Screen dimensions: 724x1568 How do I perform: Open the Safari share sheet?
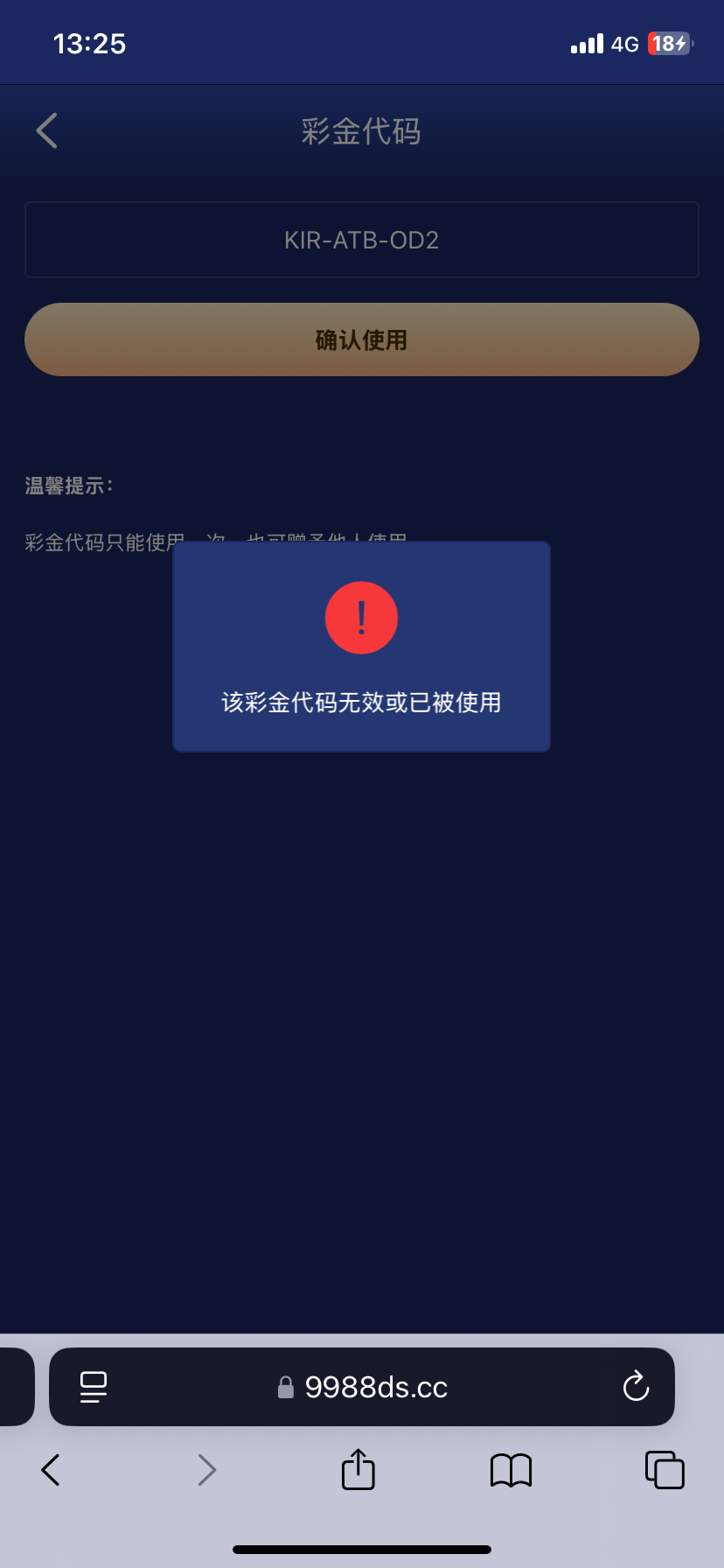pos(358,1470)
